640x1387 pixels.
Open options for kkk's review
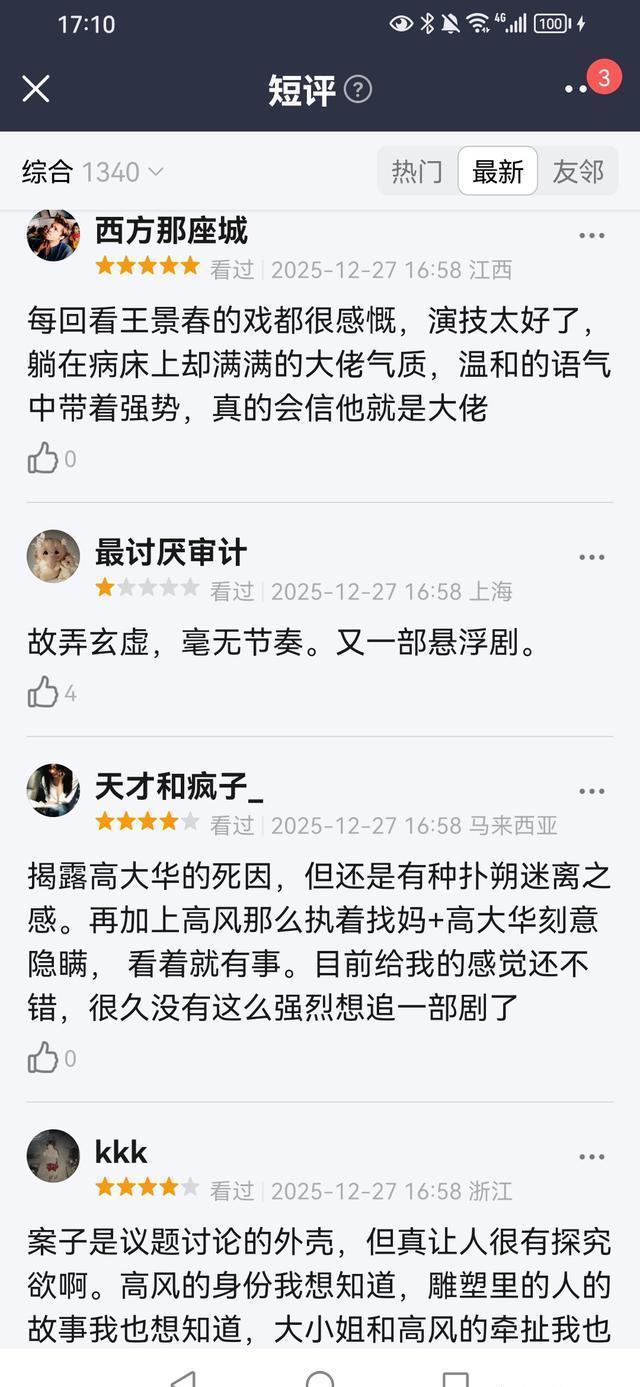pyautogui.click(x=592, y=1157)
